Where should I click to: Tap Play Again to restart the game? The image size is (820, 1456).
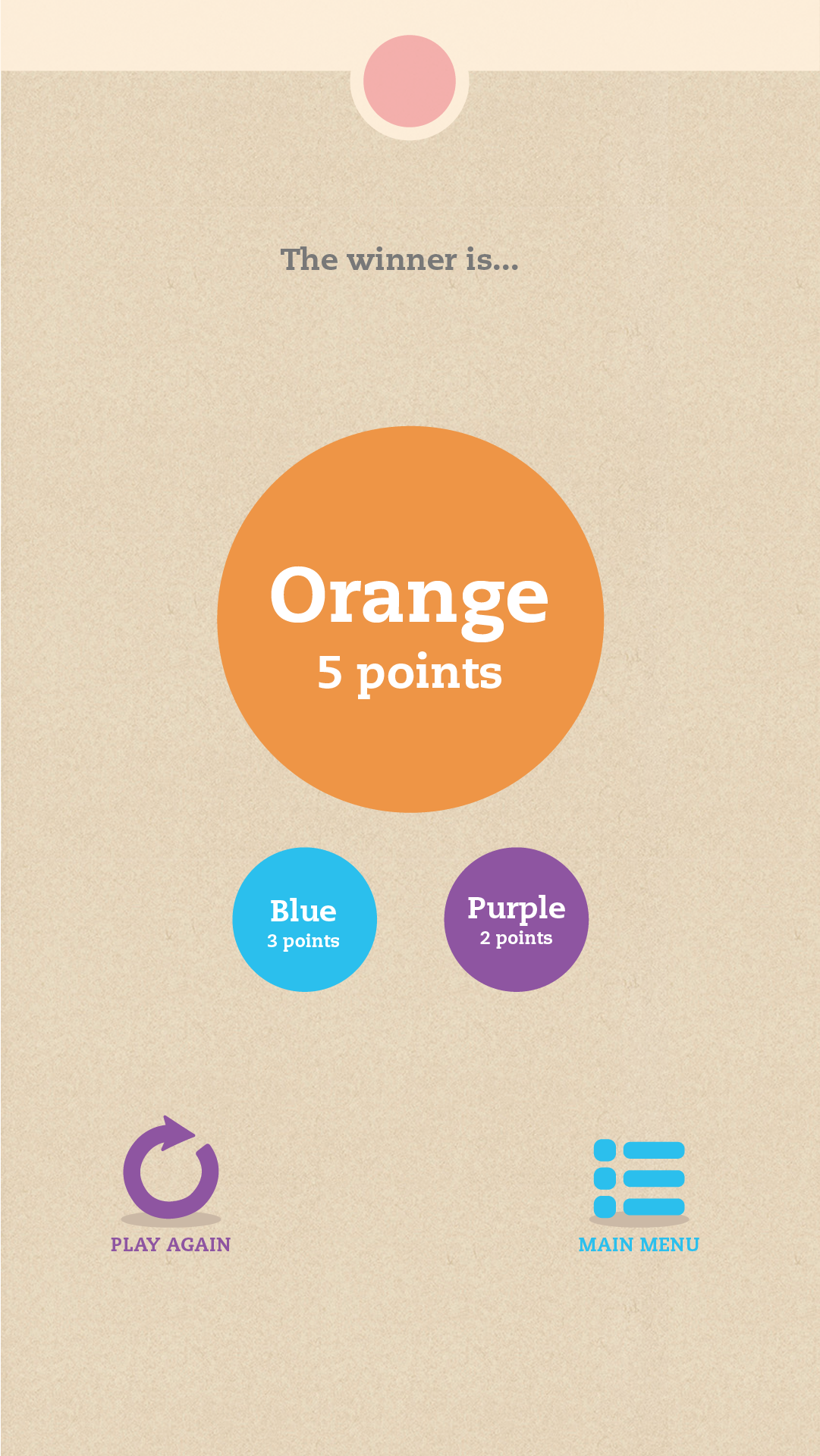[x=171, y=1185]
